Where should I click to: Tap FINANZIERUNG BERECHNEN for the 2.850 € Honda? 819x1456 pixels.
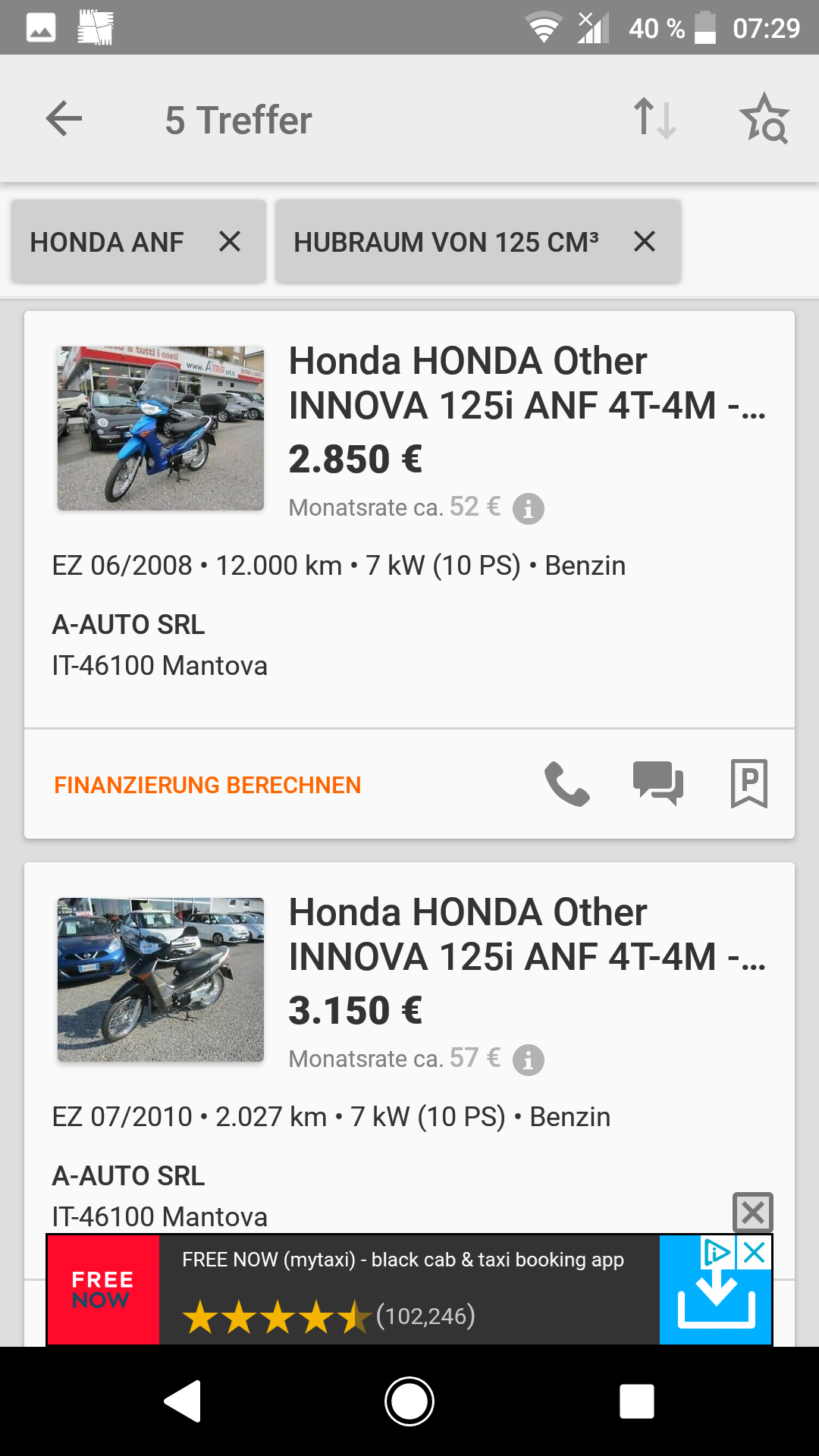207,785
